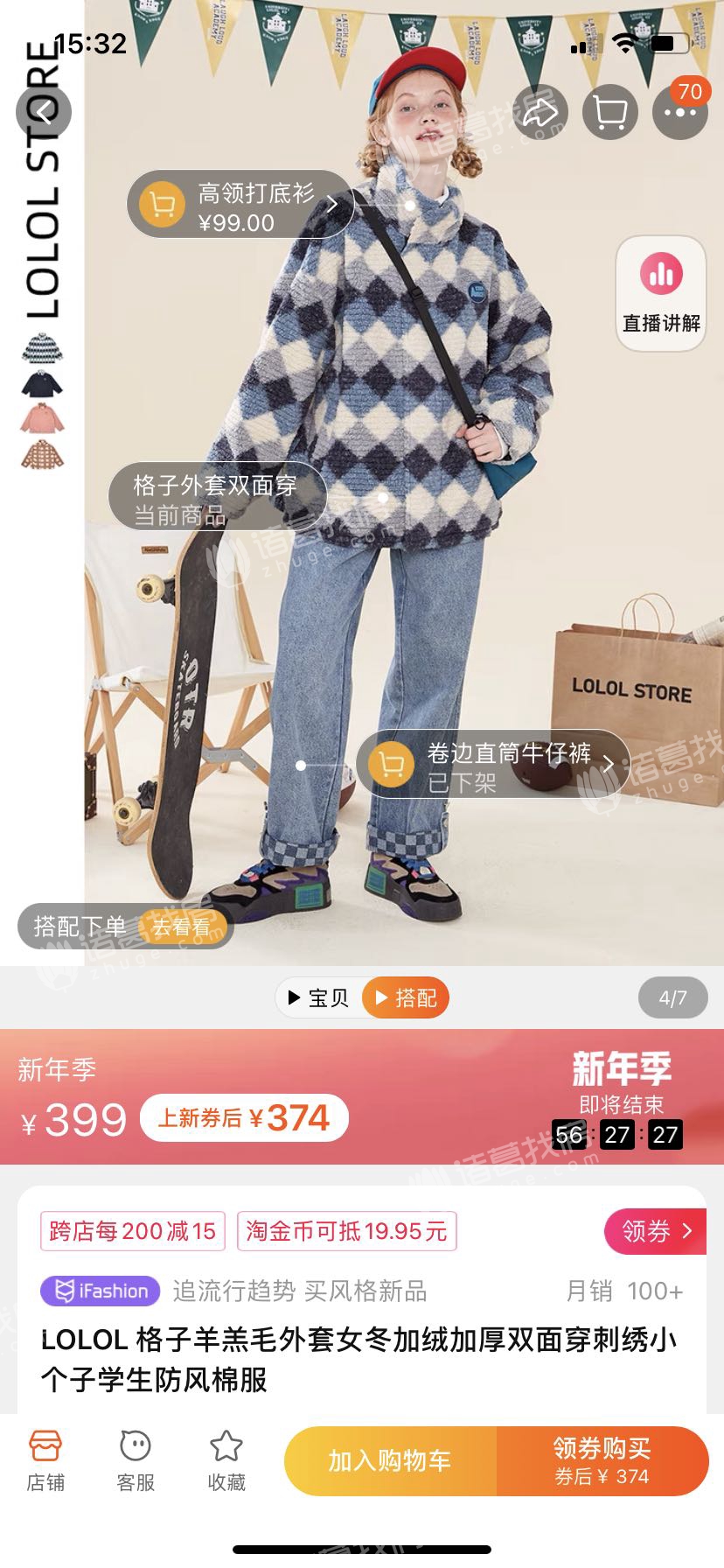724x1568 pixels.
Task: Add item to 收藏 favorites
Action: click(x=226, y=1460)
